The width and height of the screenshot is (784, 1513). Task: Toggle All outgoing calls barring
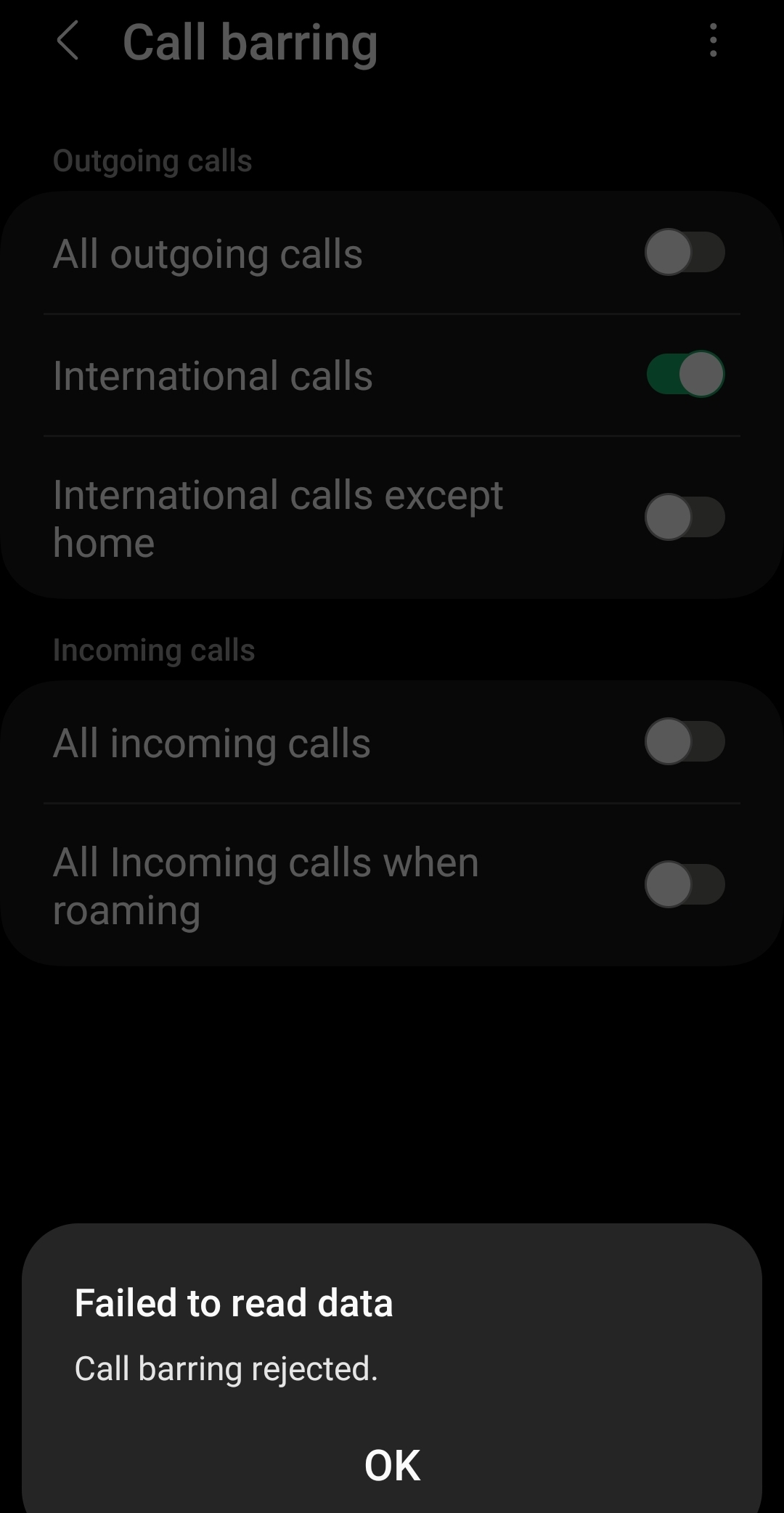pos(685,253)
